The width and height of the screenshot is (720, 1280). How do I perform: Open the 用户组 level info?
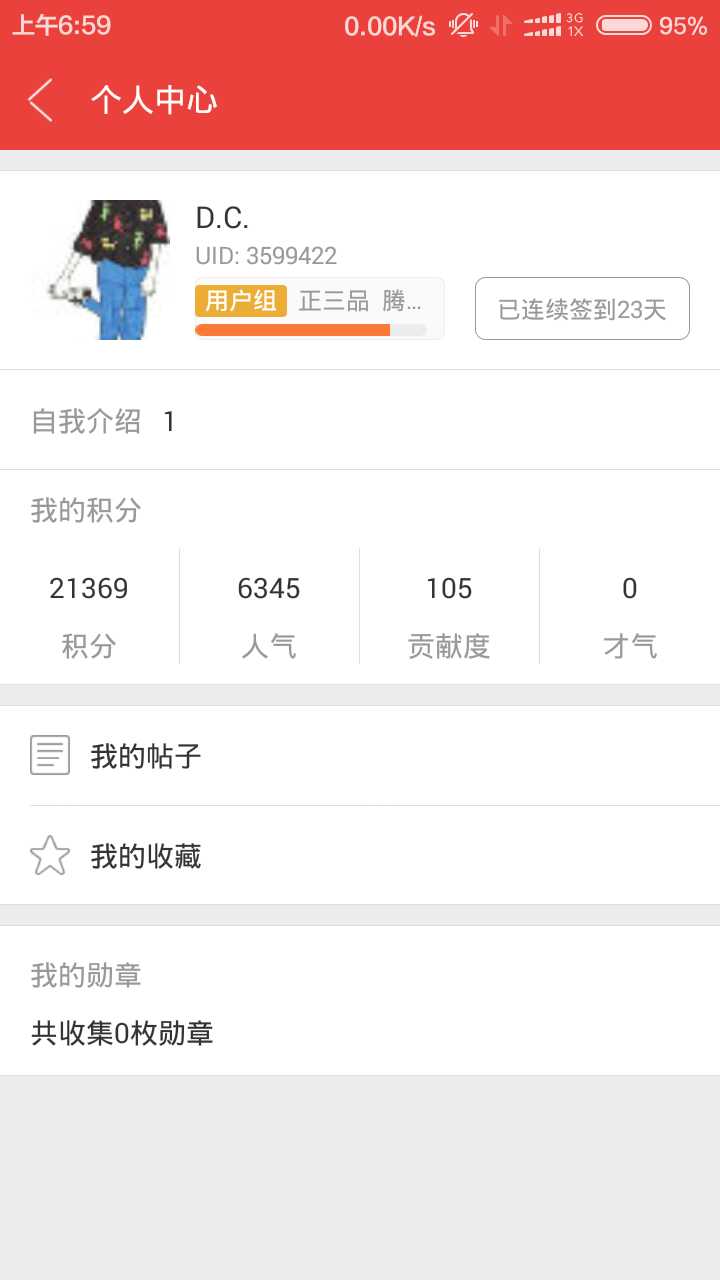(x=319, y=309)
